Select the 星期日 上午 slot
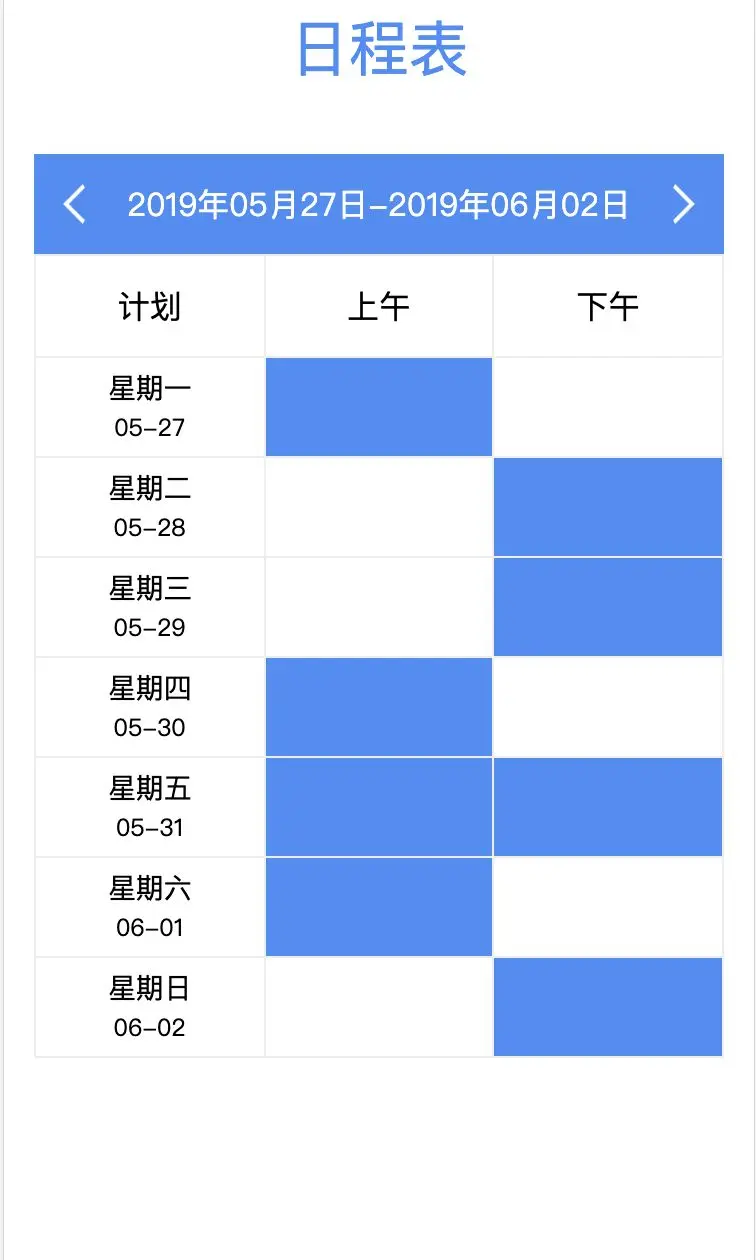Image resolution: width=756 pixels, height=1260 pixels. (379, 1007)
